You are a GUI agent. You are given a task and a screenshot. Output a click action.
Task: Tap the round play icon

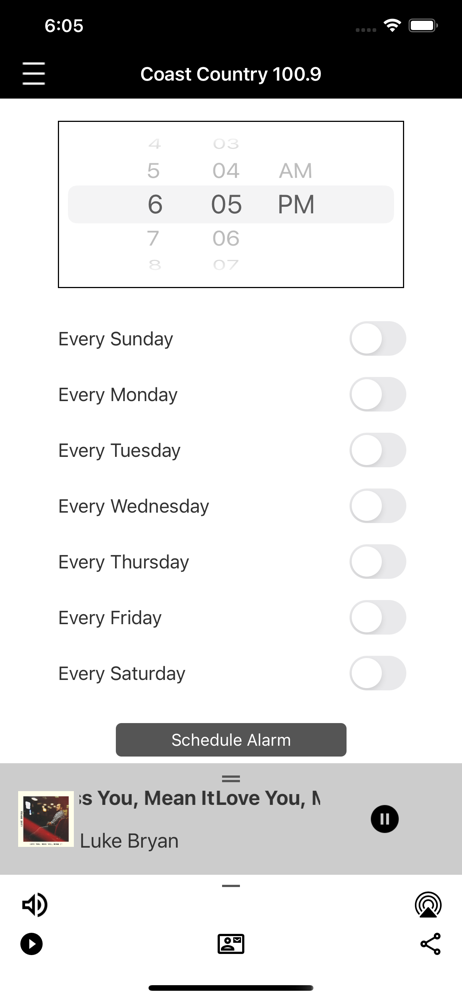tap(31, 944)
